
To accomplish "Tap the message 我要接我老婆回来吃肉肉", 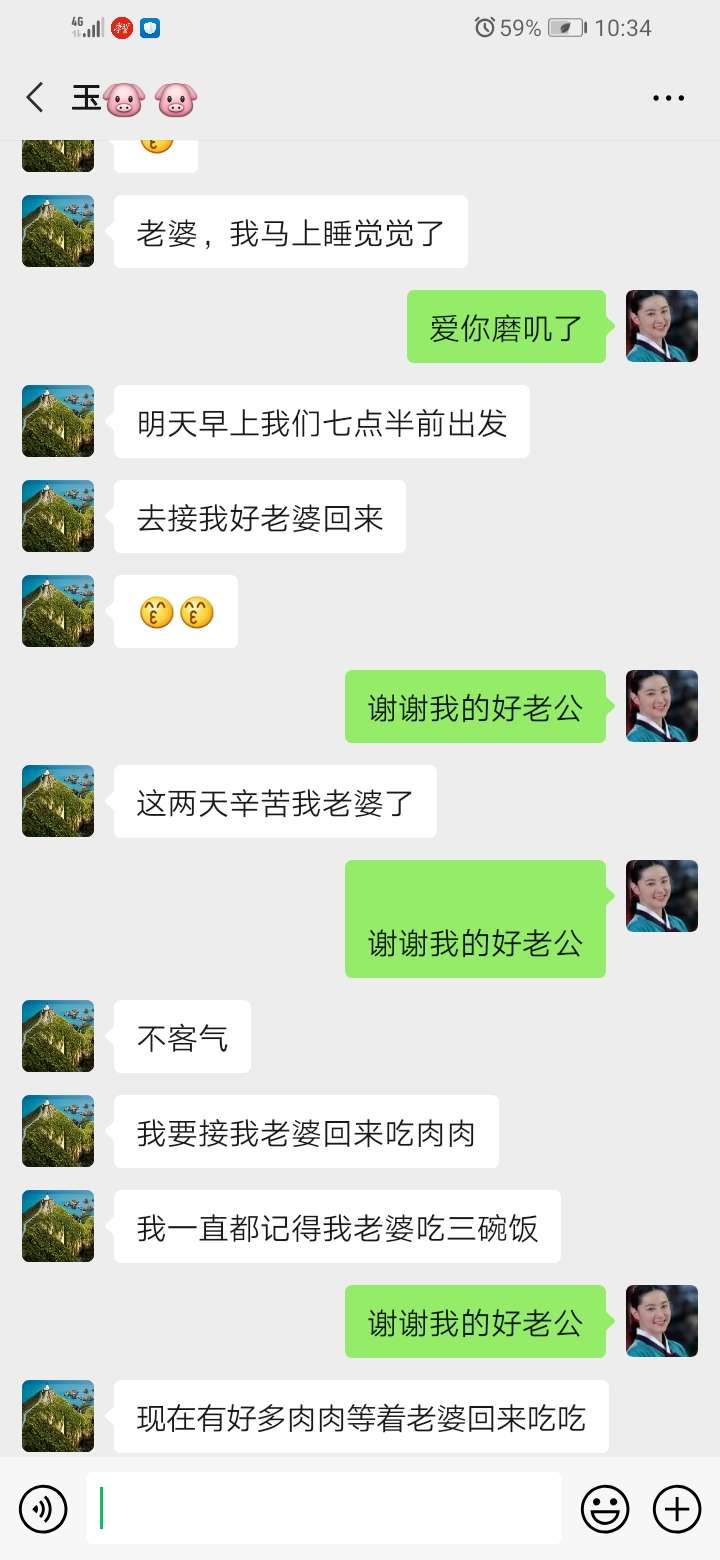I will pyautogui.click(x=307, y=1131).
